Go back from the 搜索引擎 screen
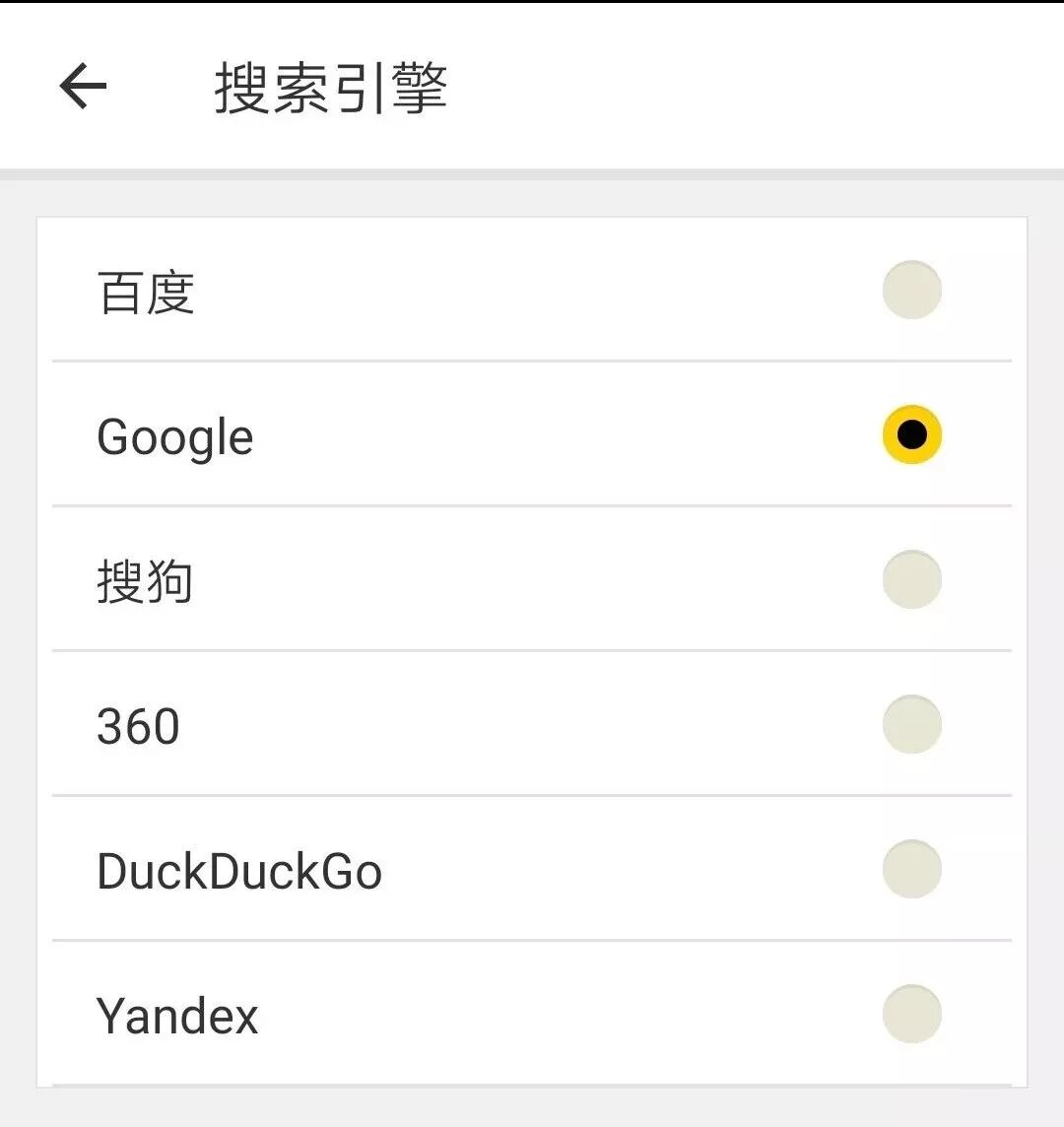The width and height of the screenshot is (1064, 1127). (83, 87)
